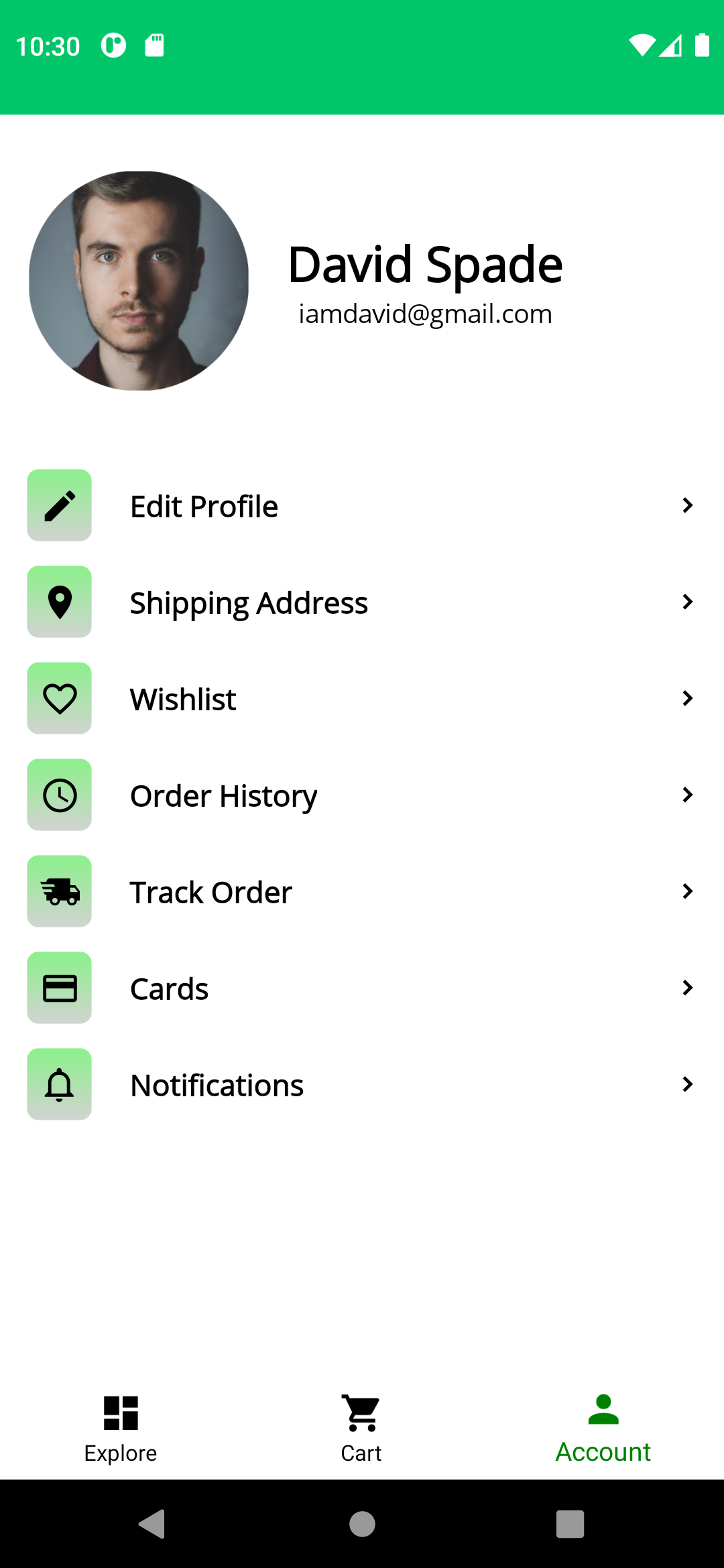Tap the system back button
This screenshot has height=1568, width=724.
tap(153, 1524)
